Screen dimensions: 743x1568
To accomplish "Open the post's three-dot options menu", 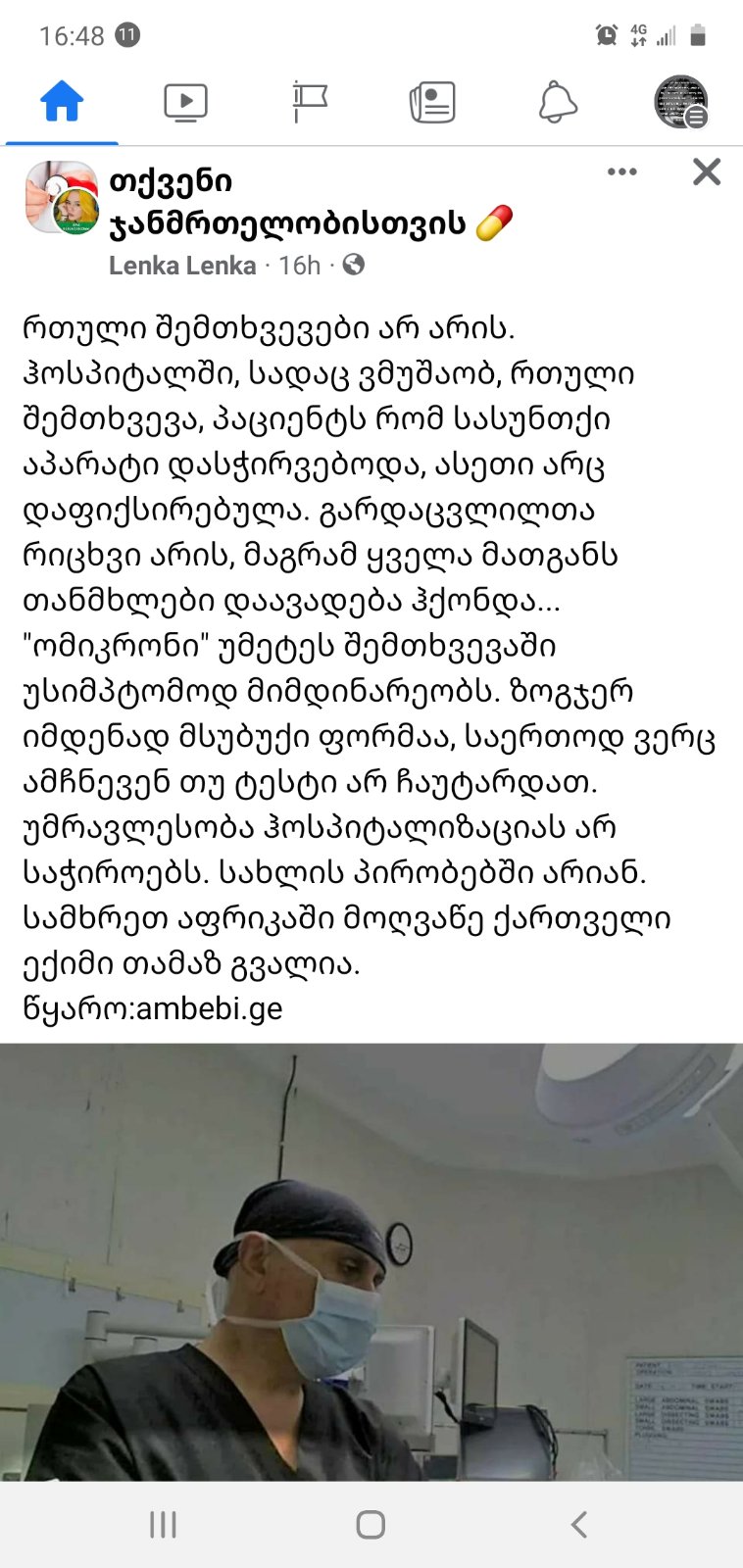I will [622, 172].
